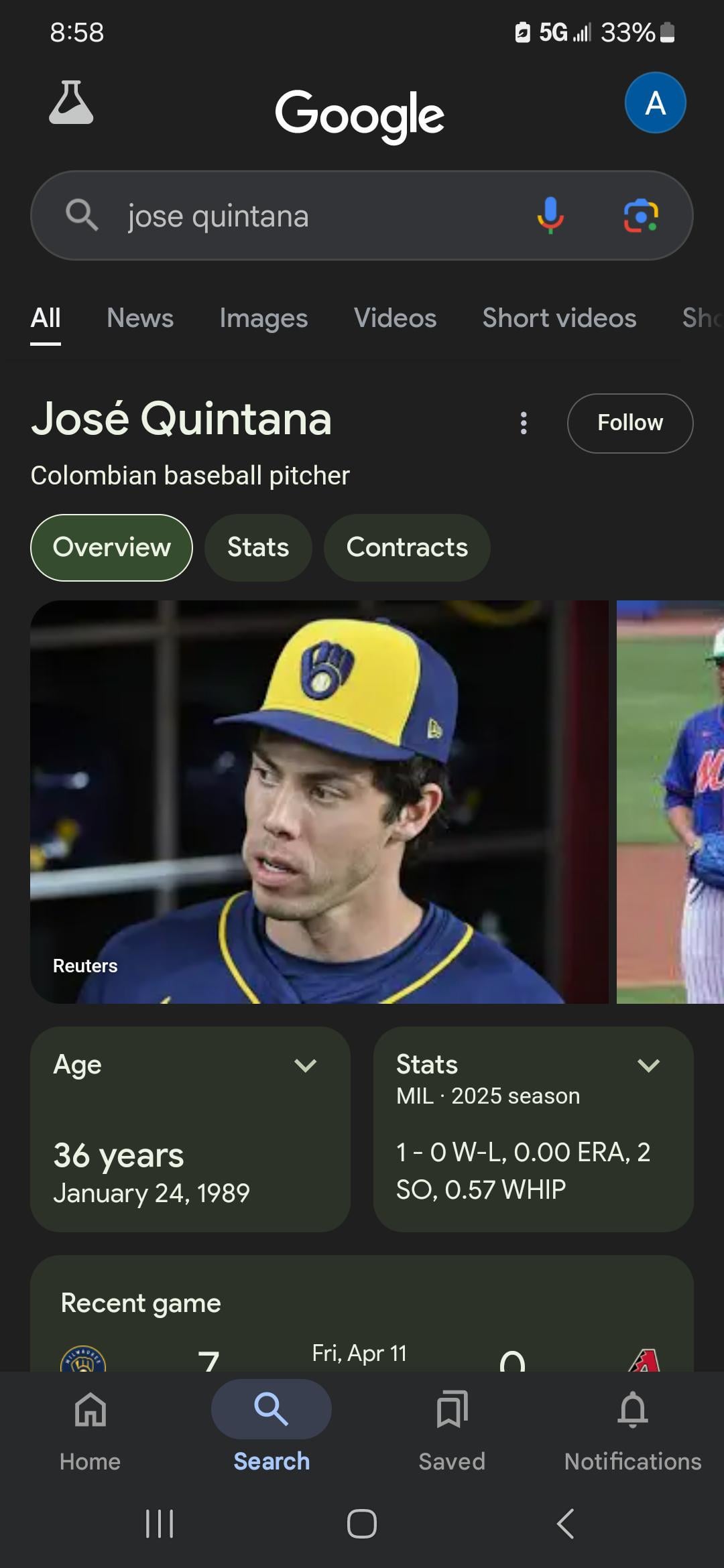This screenshot has height=1568, width=724.
Task: Open Google Lens camera search
Action: pos(641,216)
